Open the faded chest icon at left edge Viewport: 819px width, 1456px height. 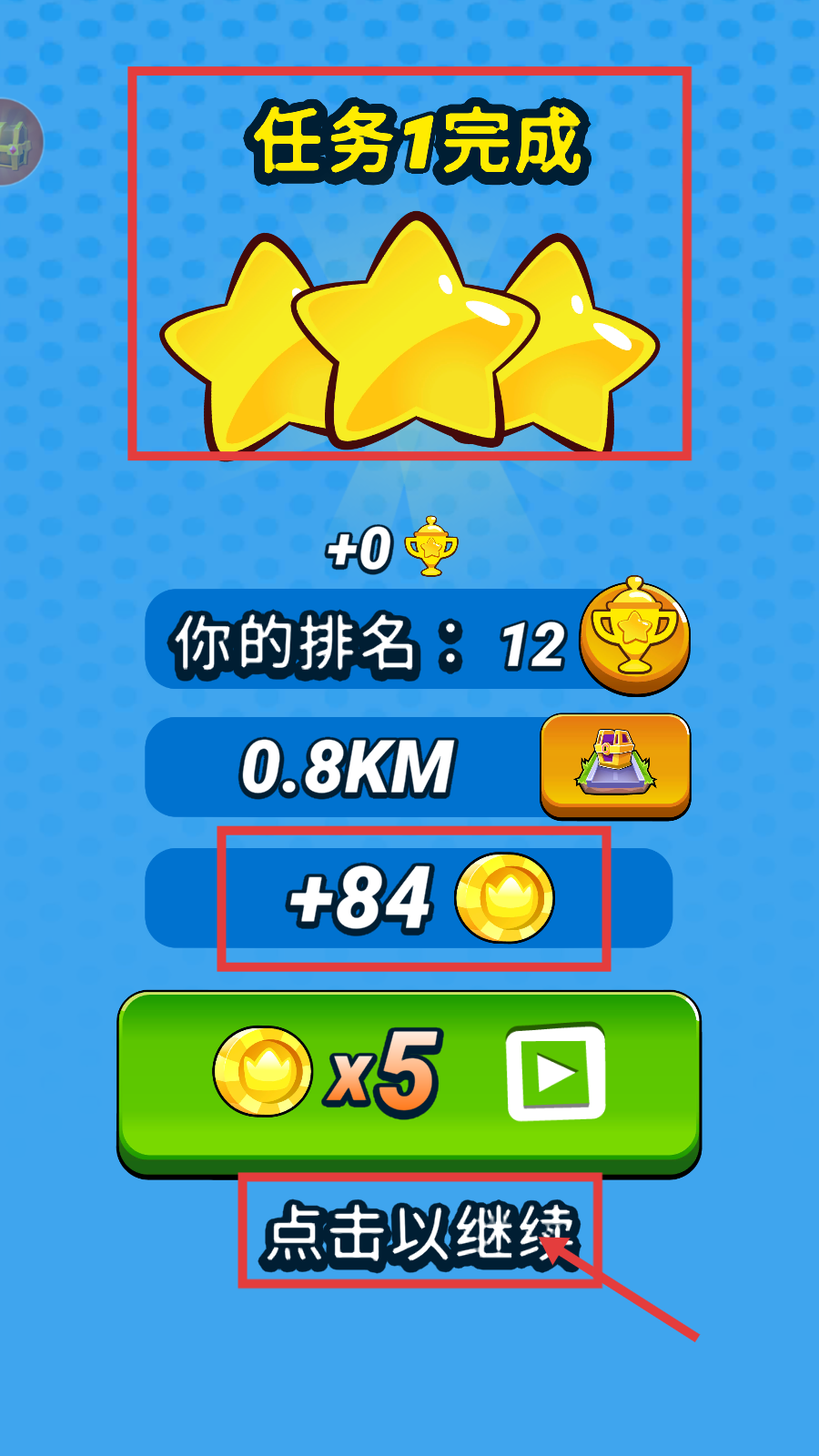tap(18, 143)
